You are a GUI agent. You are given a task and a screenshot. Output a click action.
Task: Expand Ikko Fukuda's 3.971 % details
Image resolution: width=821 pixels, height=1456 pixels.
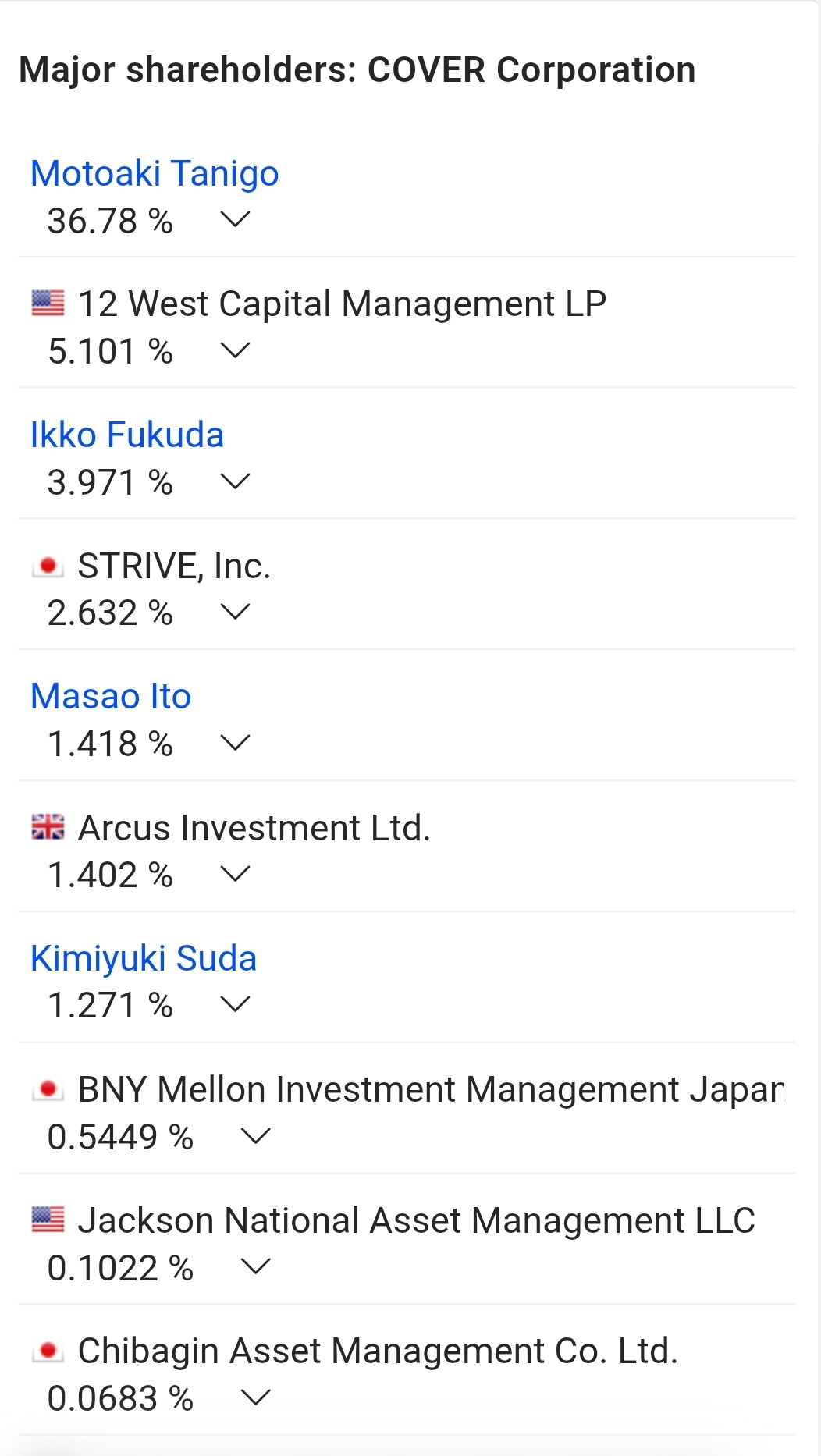[235, 481]
